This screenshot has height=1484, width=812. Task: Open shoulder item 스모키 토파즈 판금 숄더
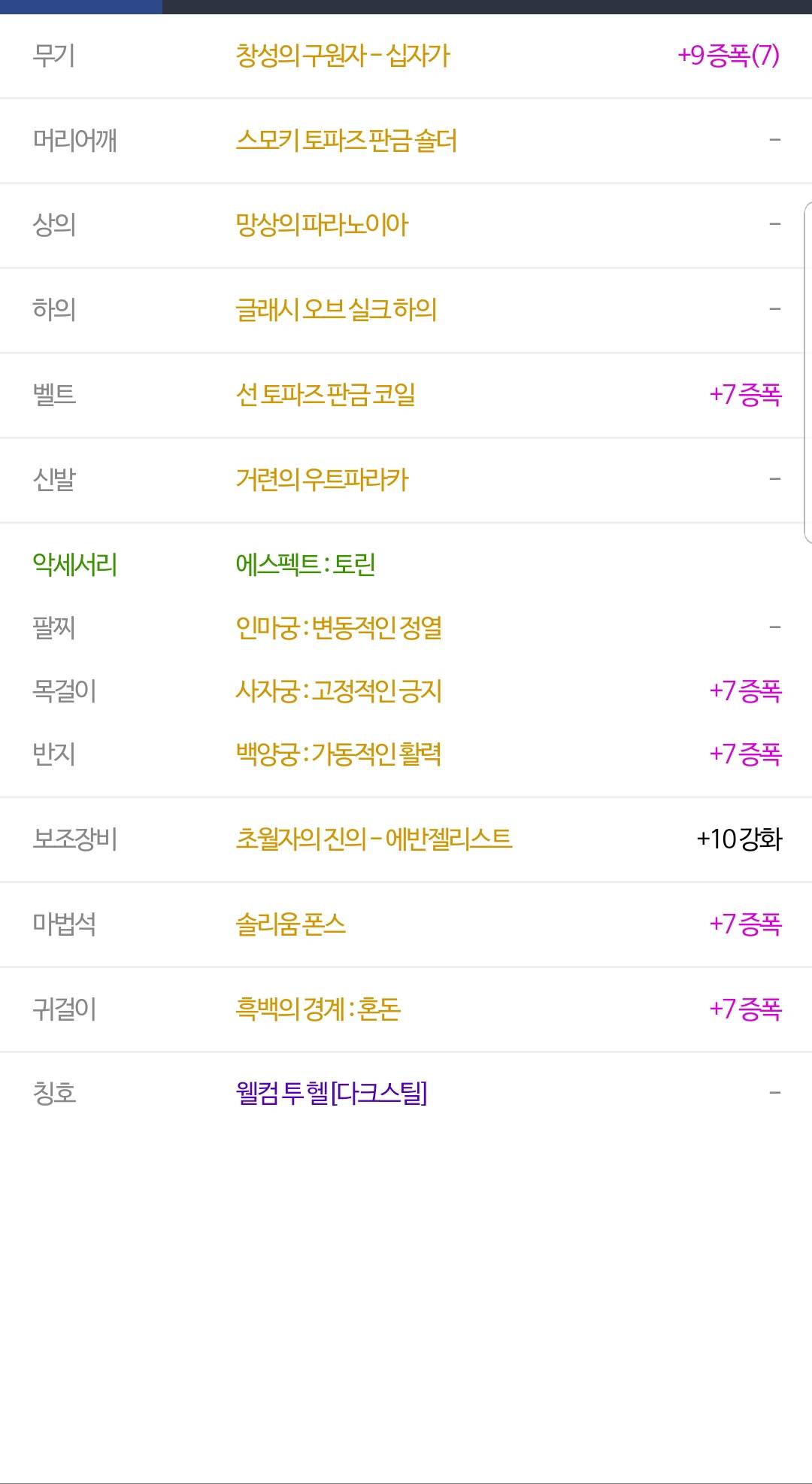pyautogui.click(x=346, y=141)
